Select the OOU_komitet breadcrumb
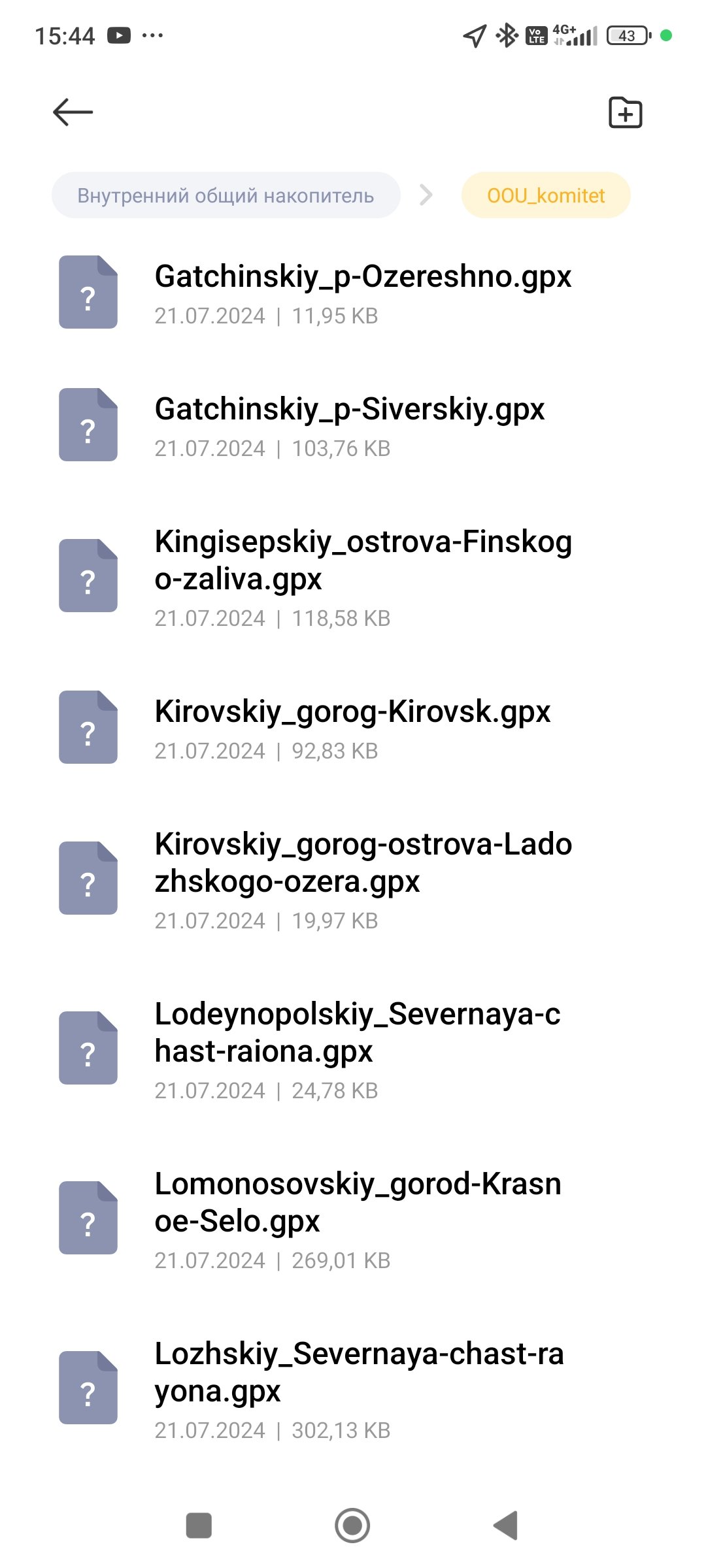 [x=546, y=195]
